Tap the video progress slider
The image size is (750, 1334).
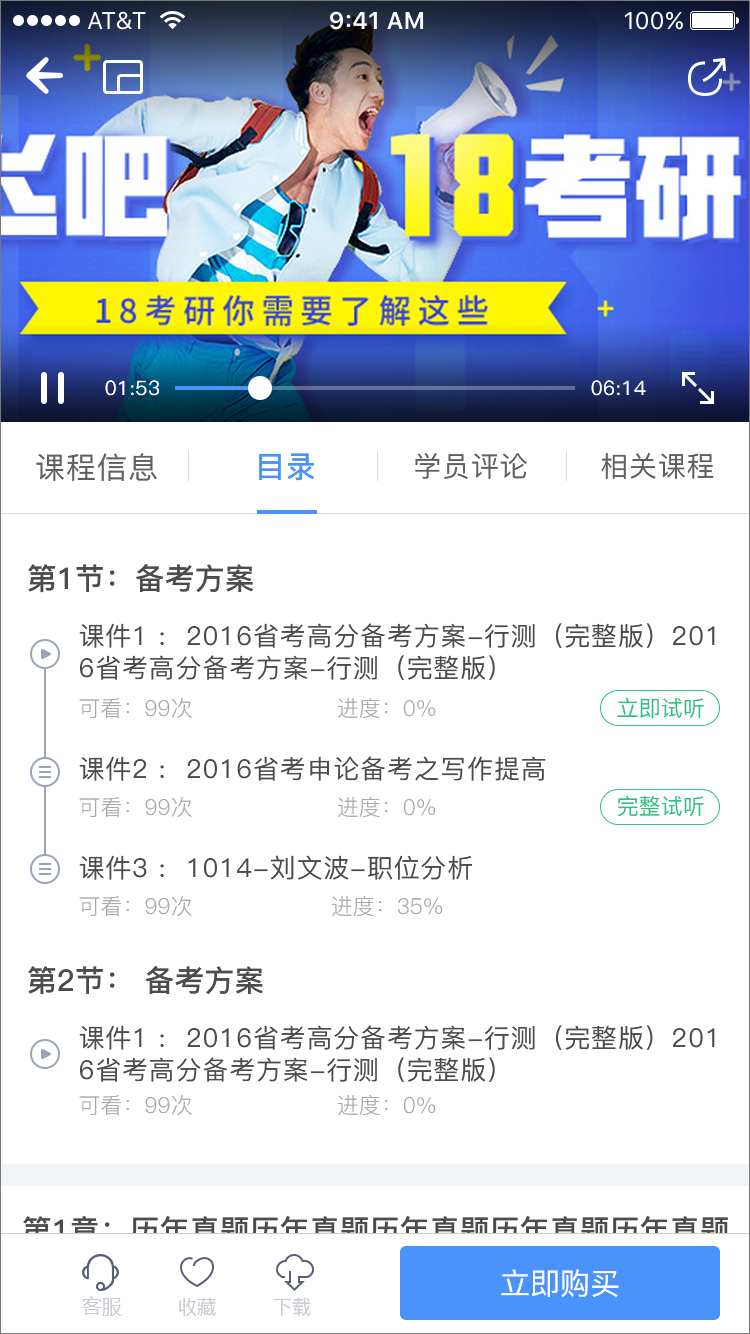point(260,388)
